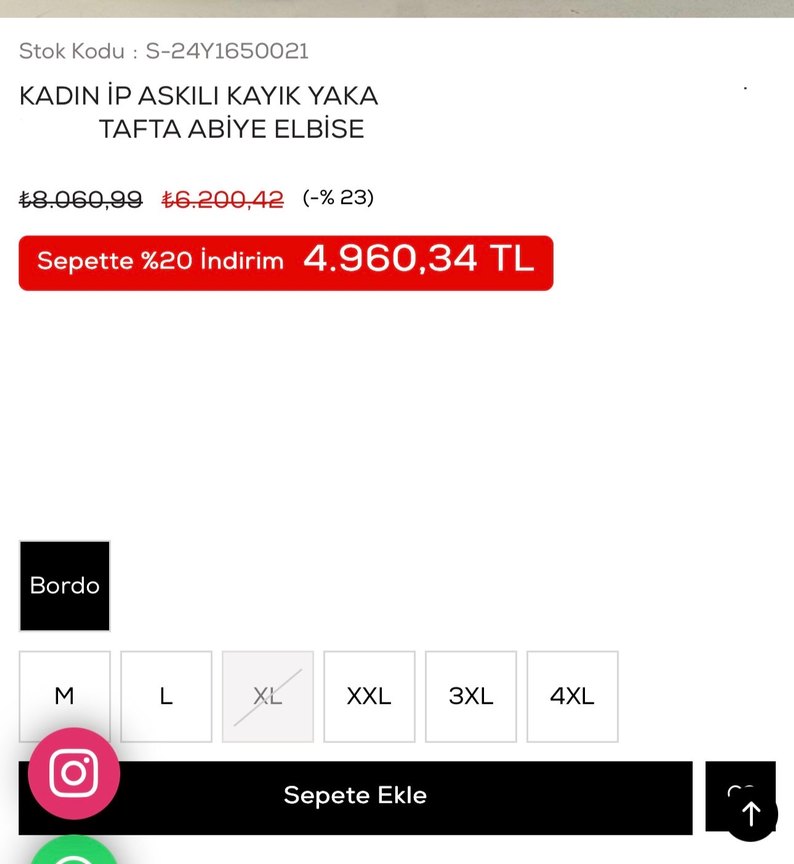Select size XXL
The height and width of the screenshot is (864, 794).
[x=369, y=696]
